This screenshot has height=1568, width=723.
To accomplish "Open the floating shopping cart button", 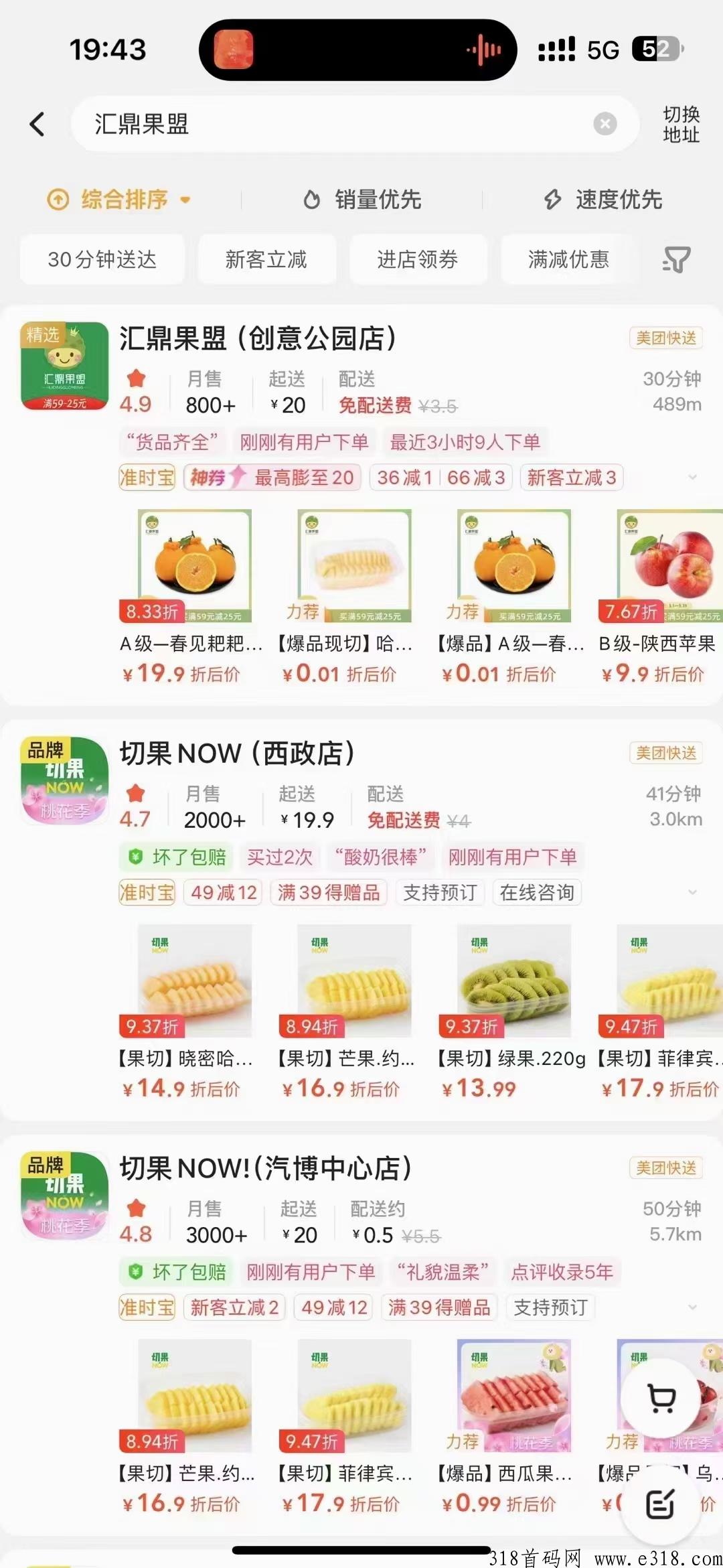I will [x=662, y=1399].
